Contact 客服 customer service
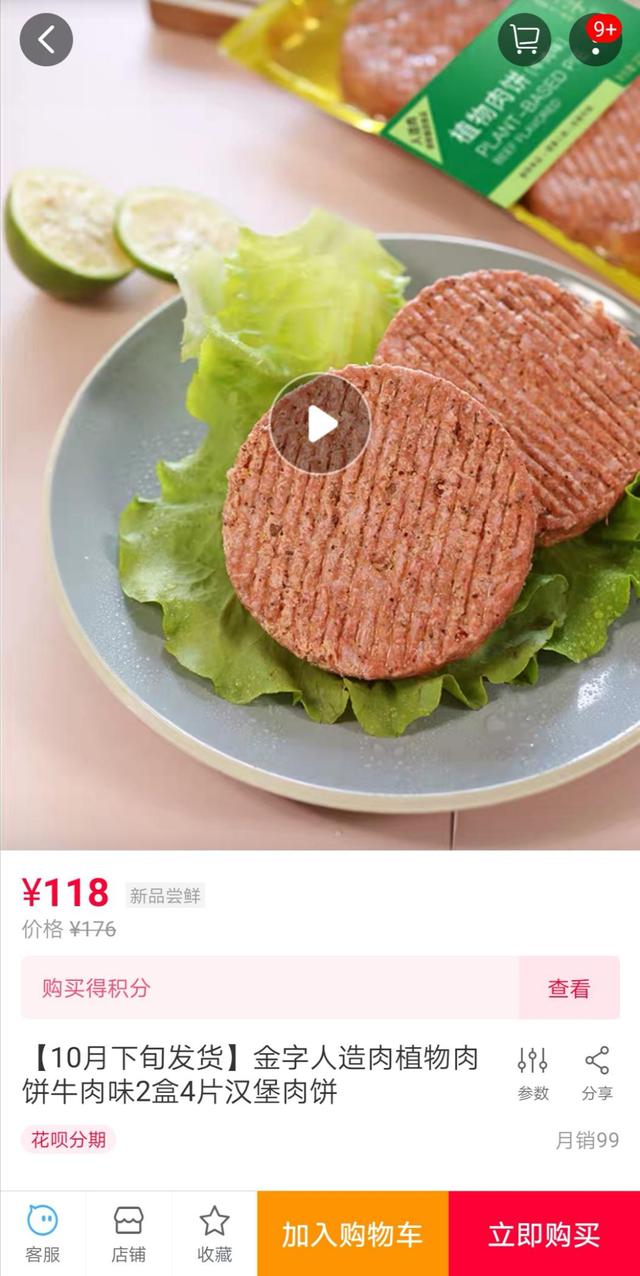 (42, 1234)
